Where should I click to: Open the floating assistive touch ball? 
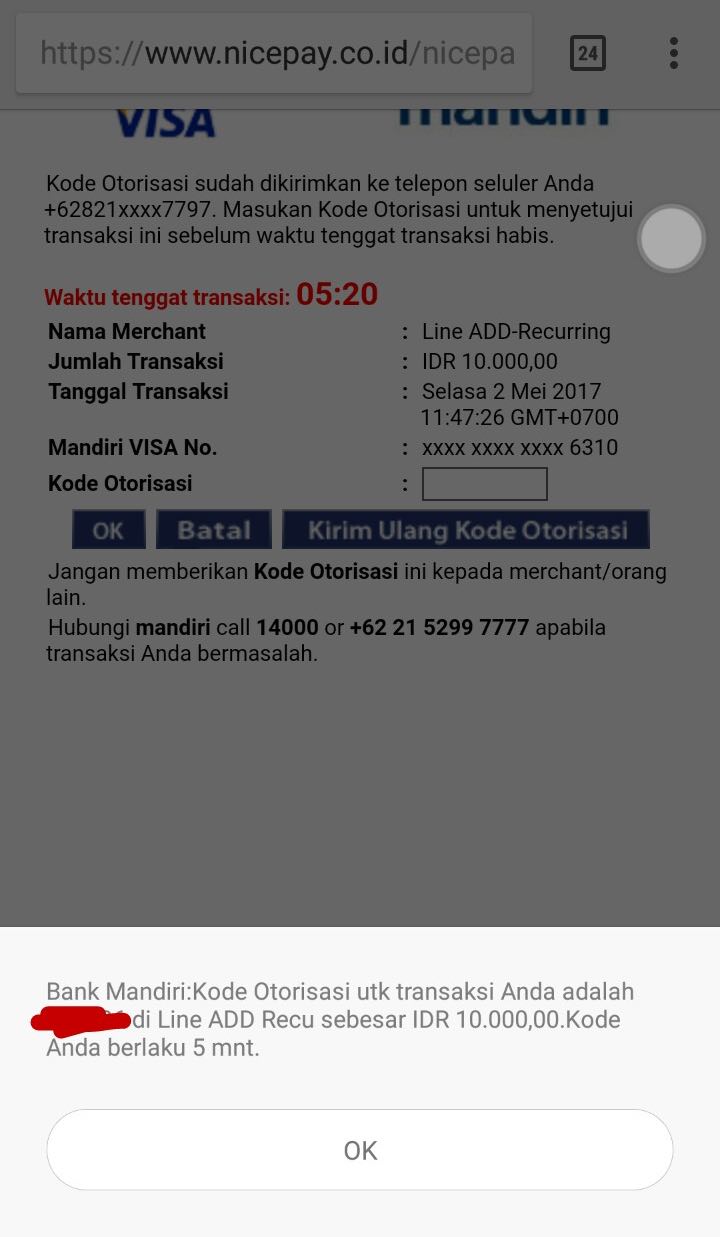pos(671,239)
